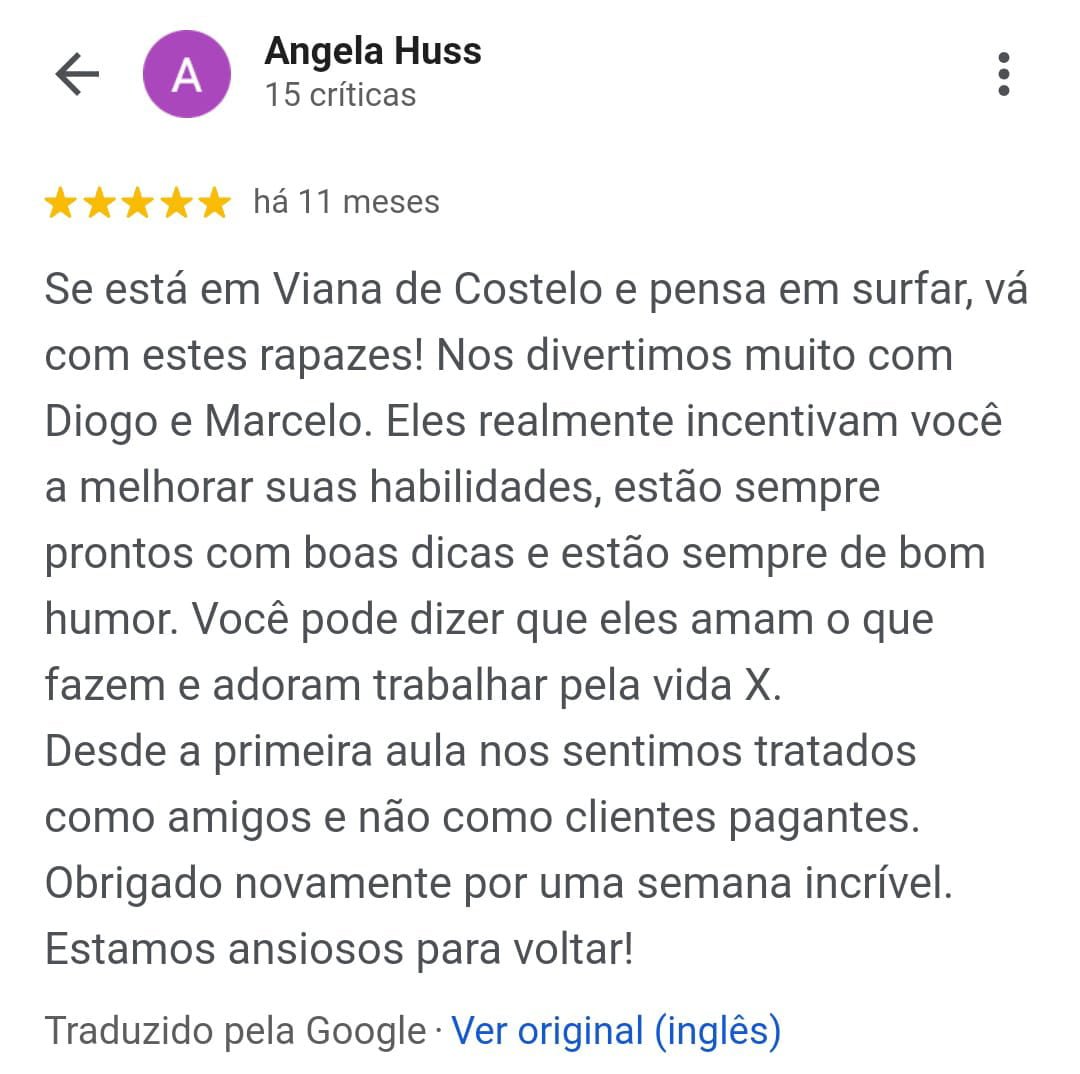Go back using the arrow icon

(77, 74)
